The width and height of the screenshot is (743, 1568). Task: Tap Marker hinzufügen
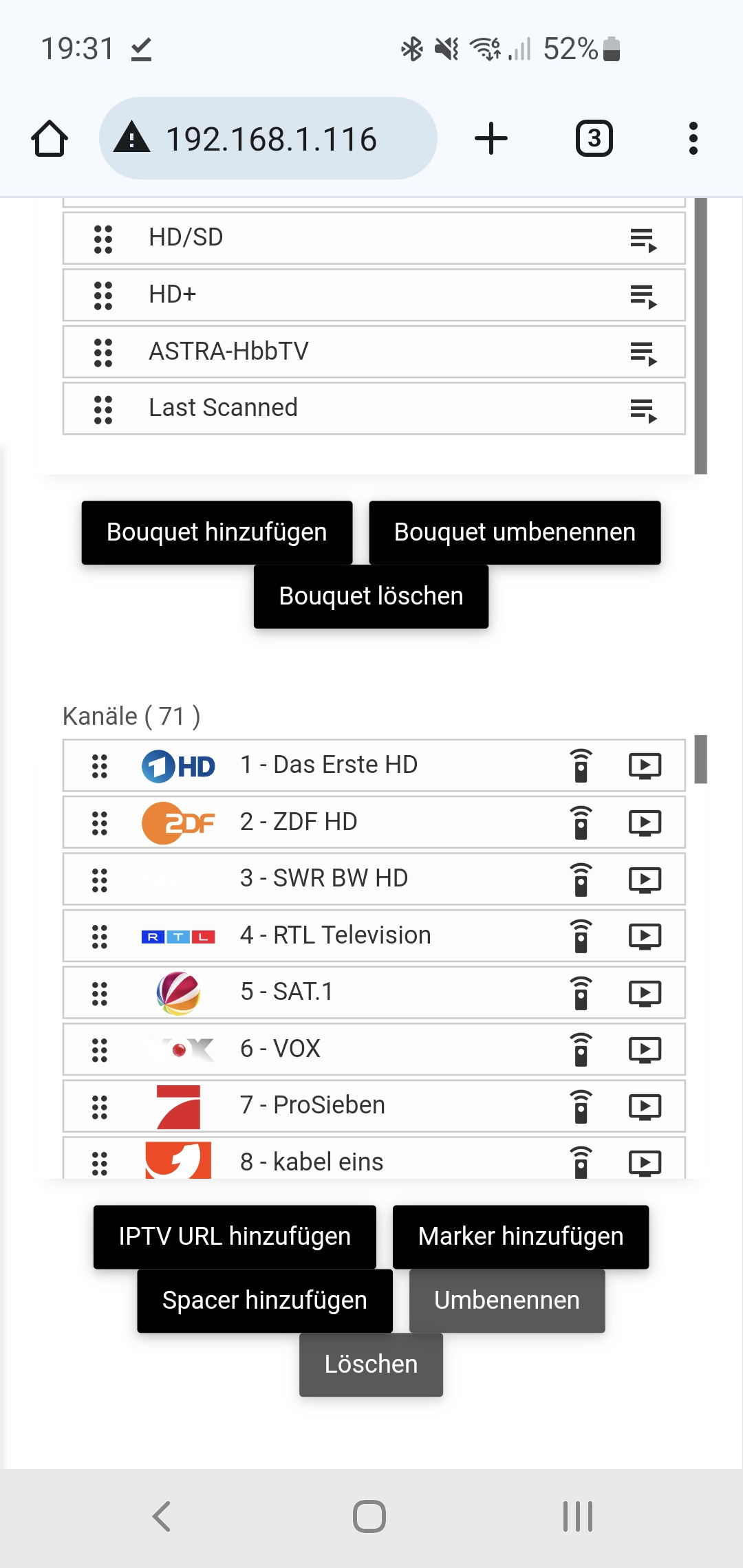521,1237
